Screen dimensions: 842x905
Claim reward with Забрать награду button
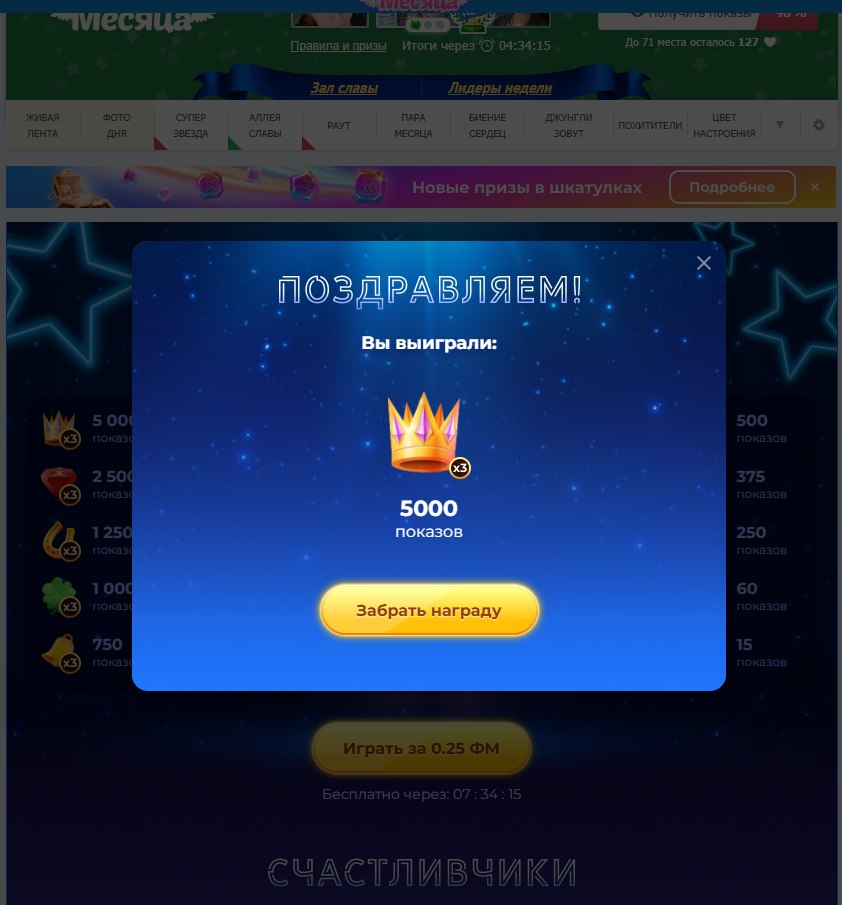click(x=429, y=610)
